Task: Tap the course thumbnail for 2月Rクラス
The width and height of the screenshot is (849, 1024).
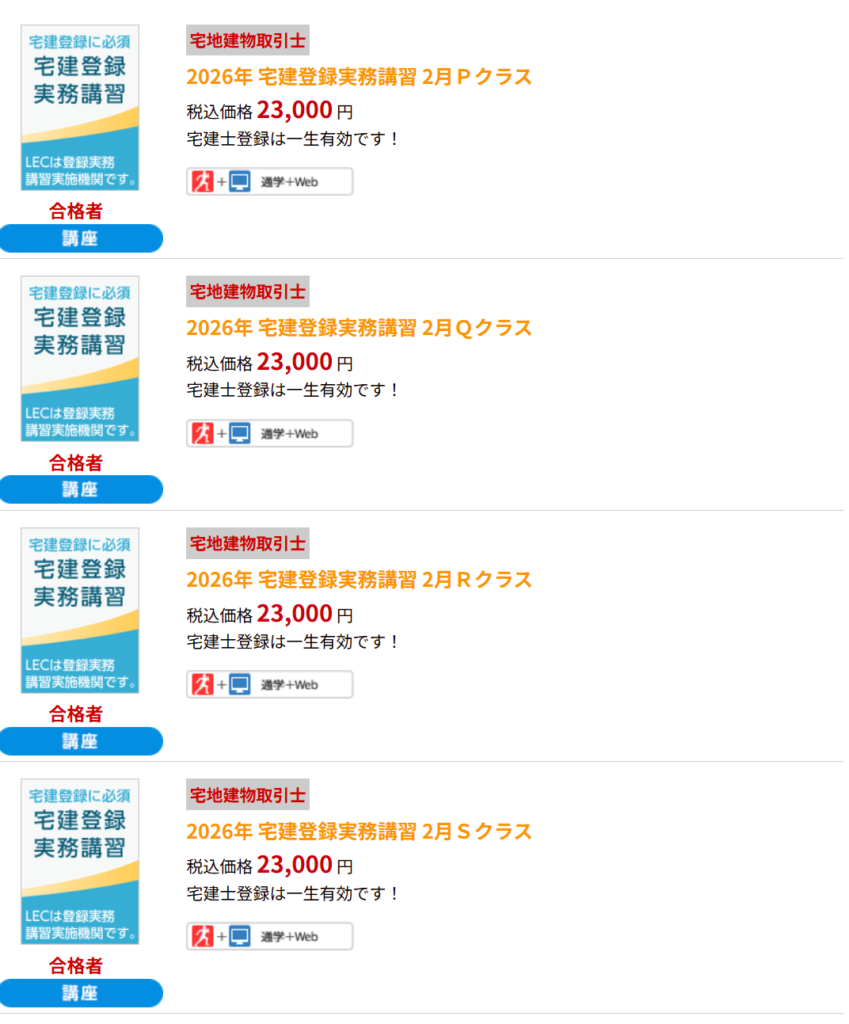Action: point(80,611)
